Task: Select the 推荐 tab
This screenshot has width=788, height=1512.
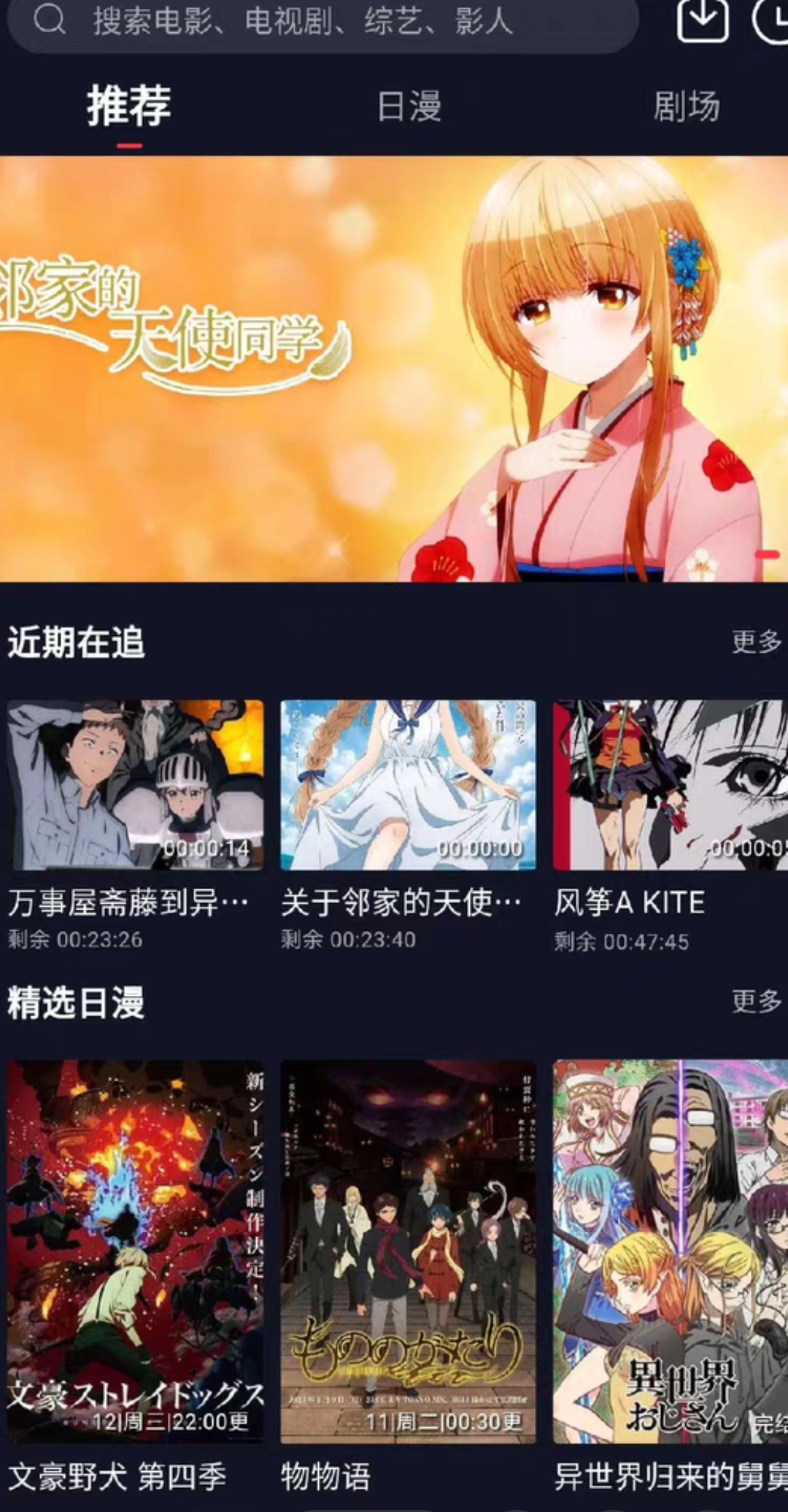Action: (129, 107)
